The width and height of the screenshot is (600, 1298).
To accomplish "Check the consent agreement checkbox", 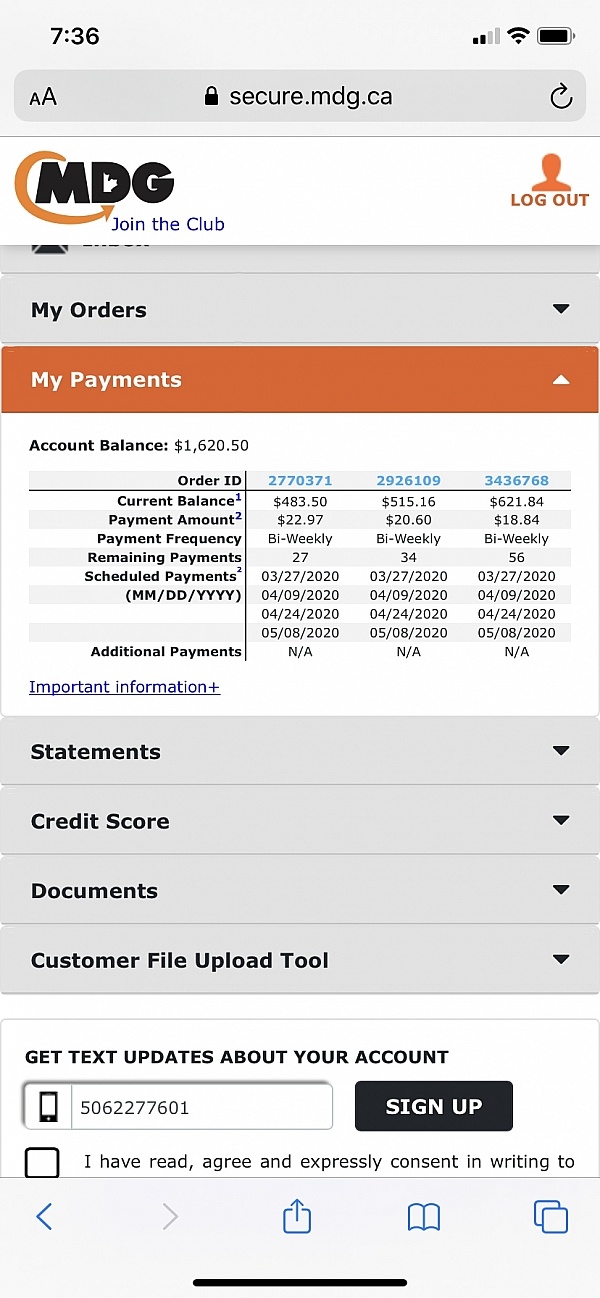I will [42, 1162].
